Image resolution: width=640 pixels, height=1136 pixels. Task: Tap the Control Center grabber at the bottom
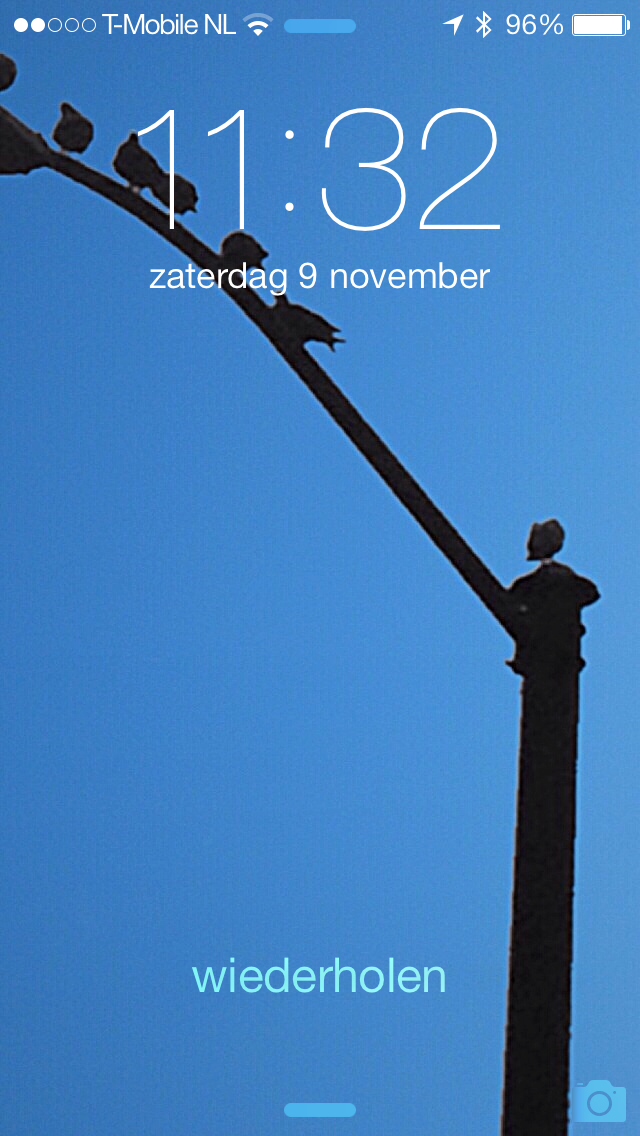[320, 1110]
